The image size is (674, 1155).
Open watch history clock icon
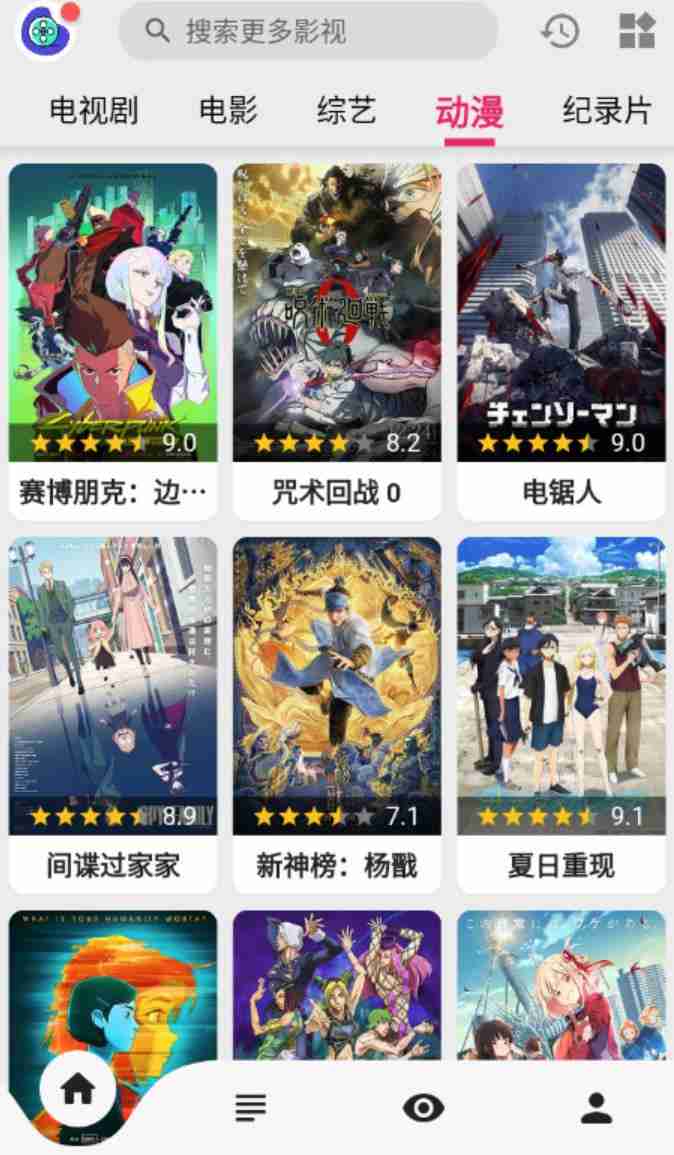pyautogui.click(x=560, y=31)
